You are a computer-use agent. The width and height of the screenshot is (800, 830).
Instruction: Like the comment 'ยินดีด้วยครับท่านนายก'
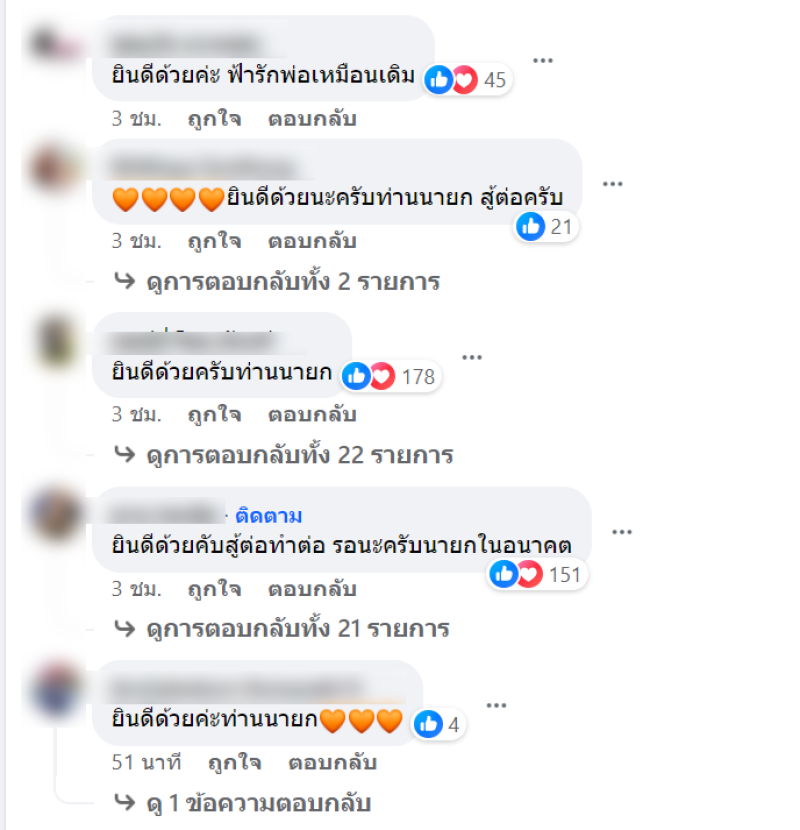(x=214, y=414)
